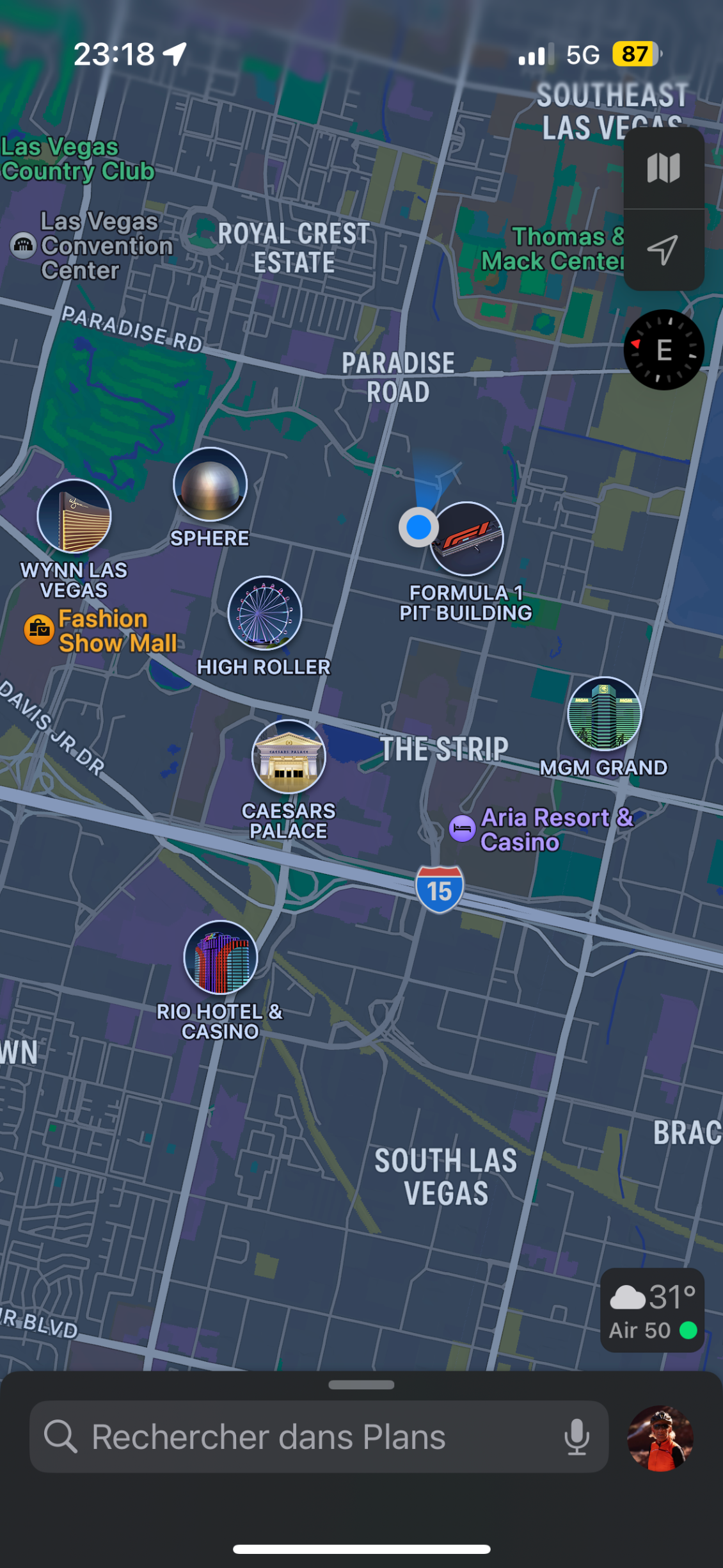Start voice search with the microphone
Viewport: 723px width, 1568px height.
[x=576, y=1437]
